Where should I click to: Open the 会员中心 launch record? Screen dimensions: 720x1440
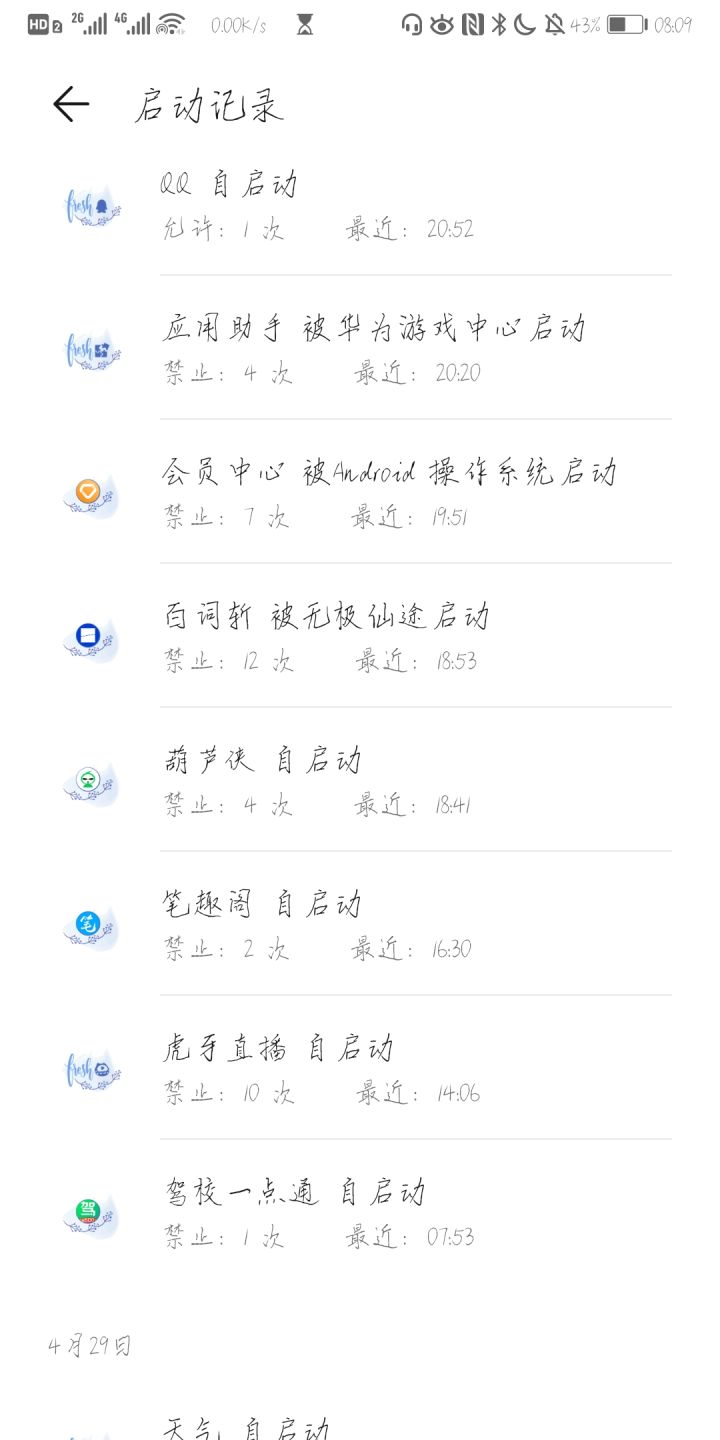pyautogui.click(x=360, y=491)
